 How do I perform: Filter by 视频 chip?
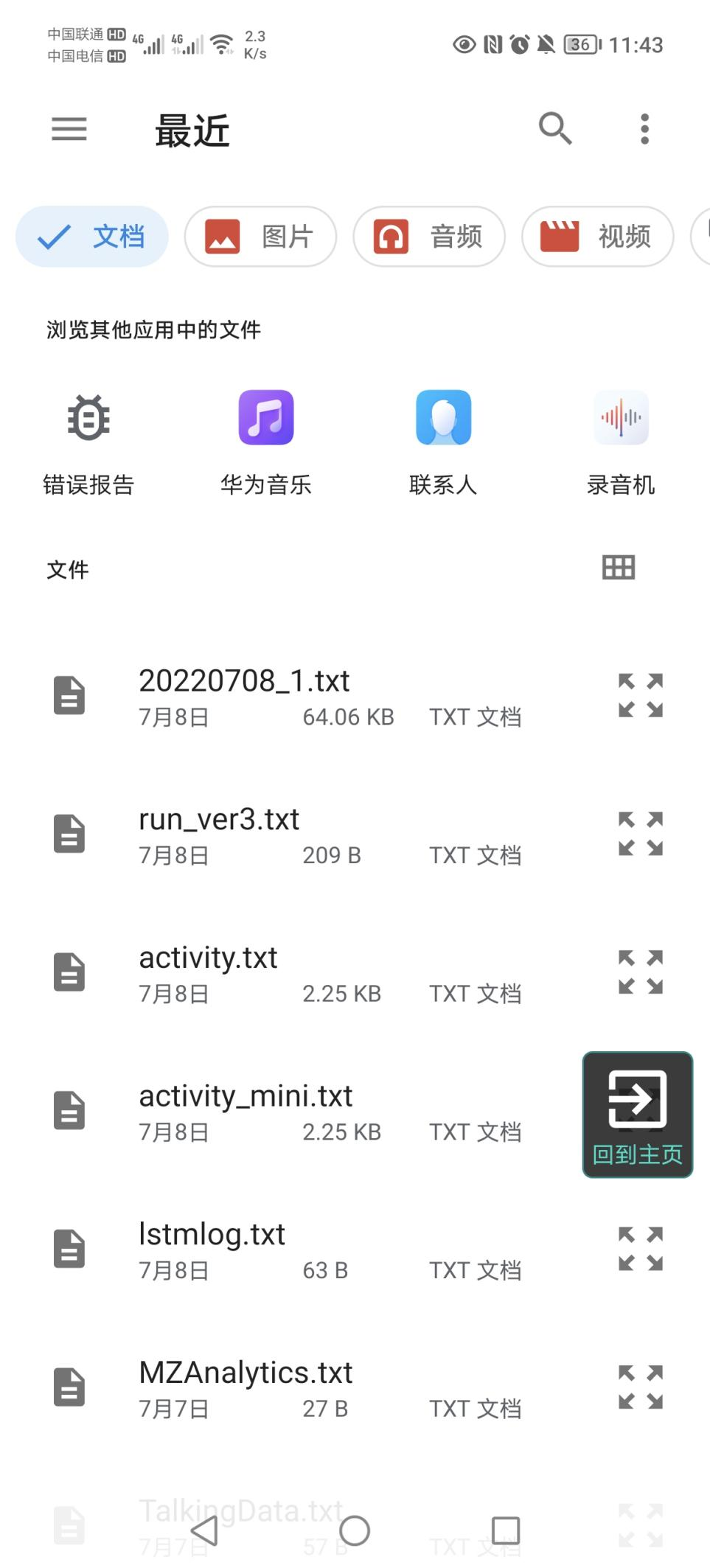coord(598,237)
